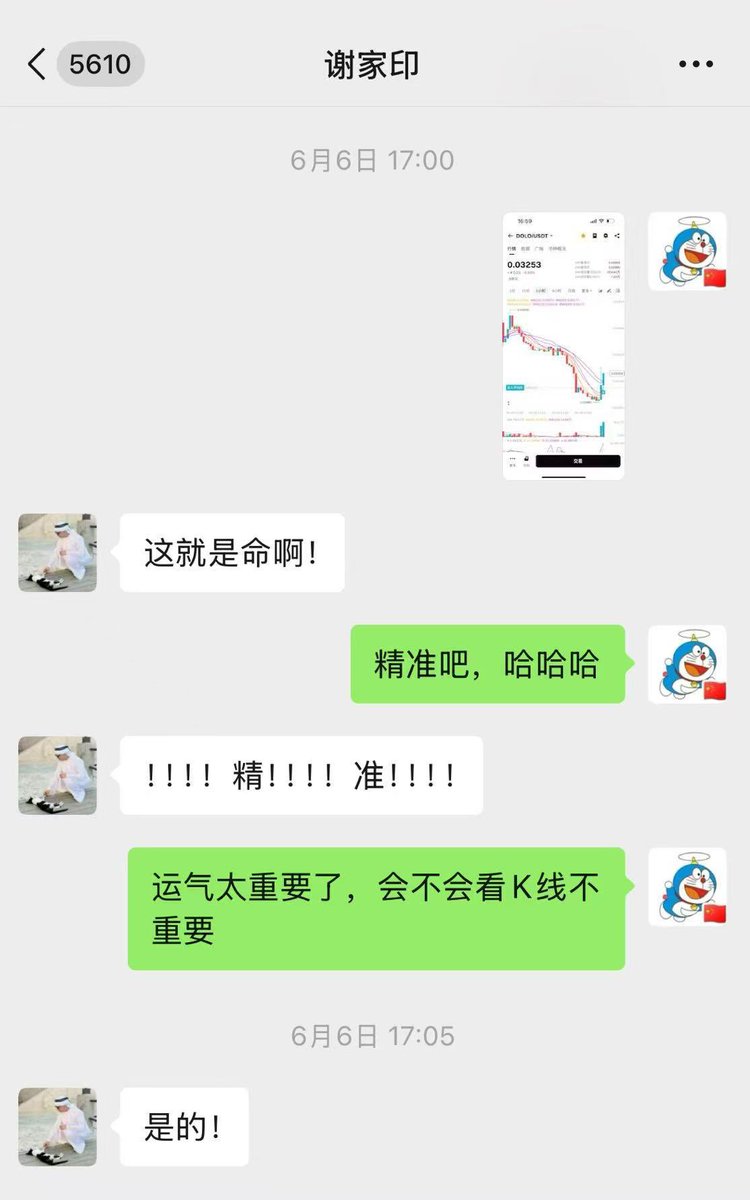Tap the Doraemon avatar beside "精准吧，哈哈哈"
This screenshot has width=750, height=1200.
(687, 665)
